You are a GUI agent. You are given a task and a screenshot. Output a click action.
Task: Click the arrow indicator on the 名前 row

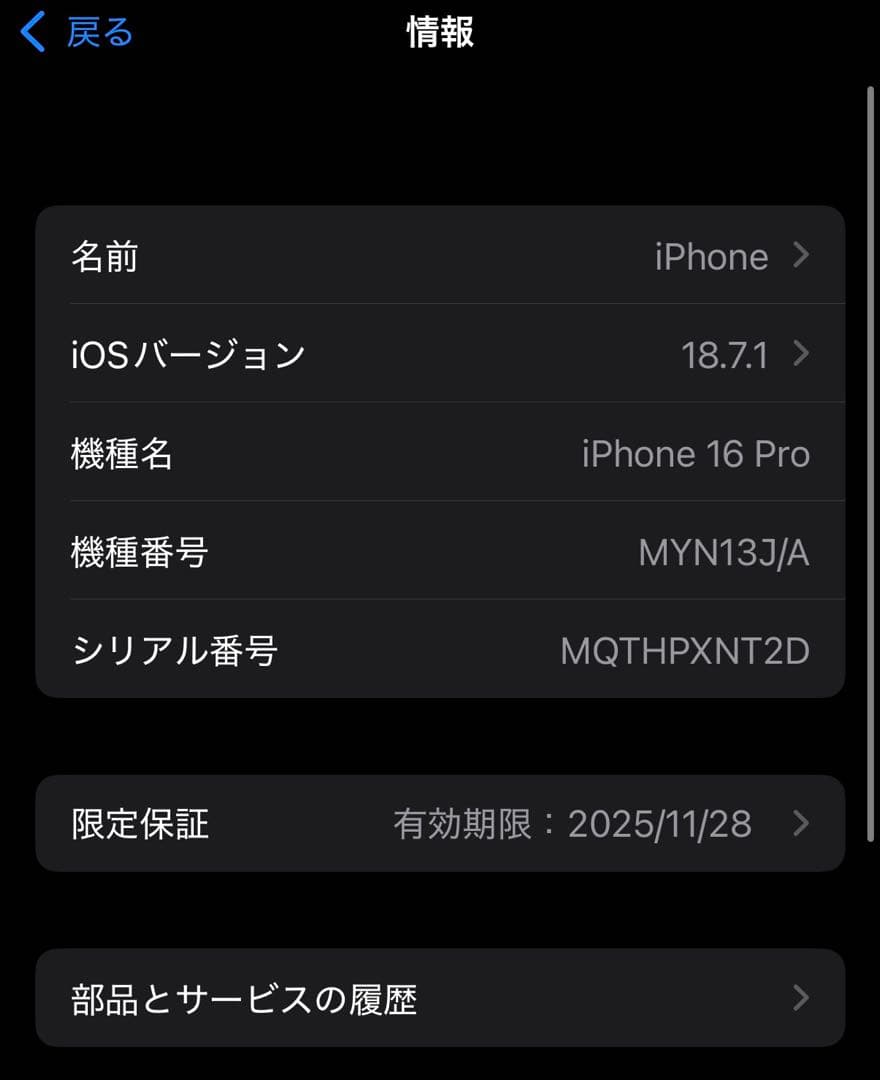pos(800,256)
